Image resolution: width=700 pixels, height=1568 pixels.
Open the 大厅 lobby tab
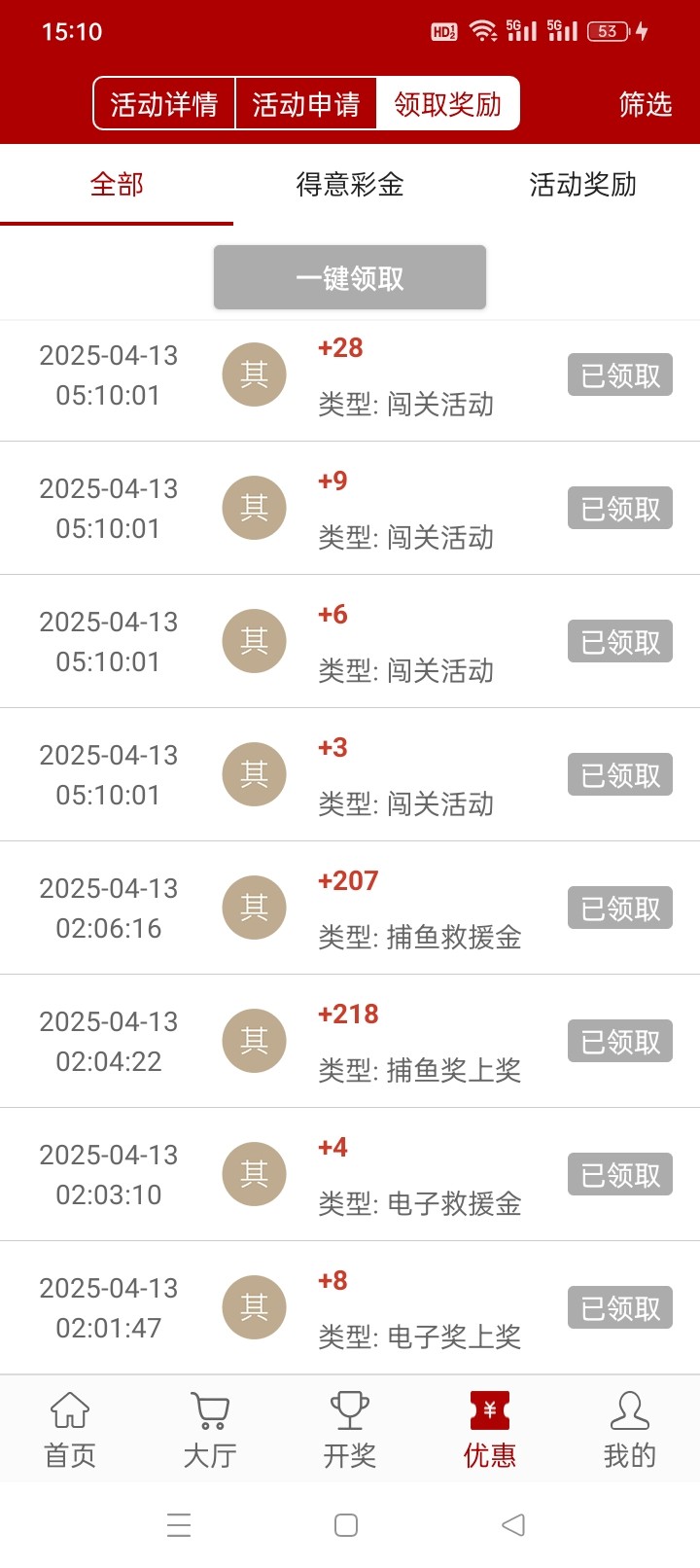[210, 1429]
